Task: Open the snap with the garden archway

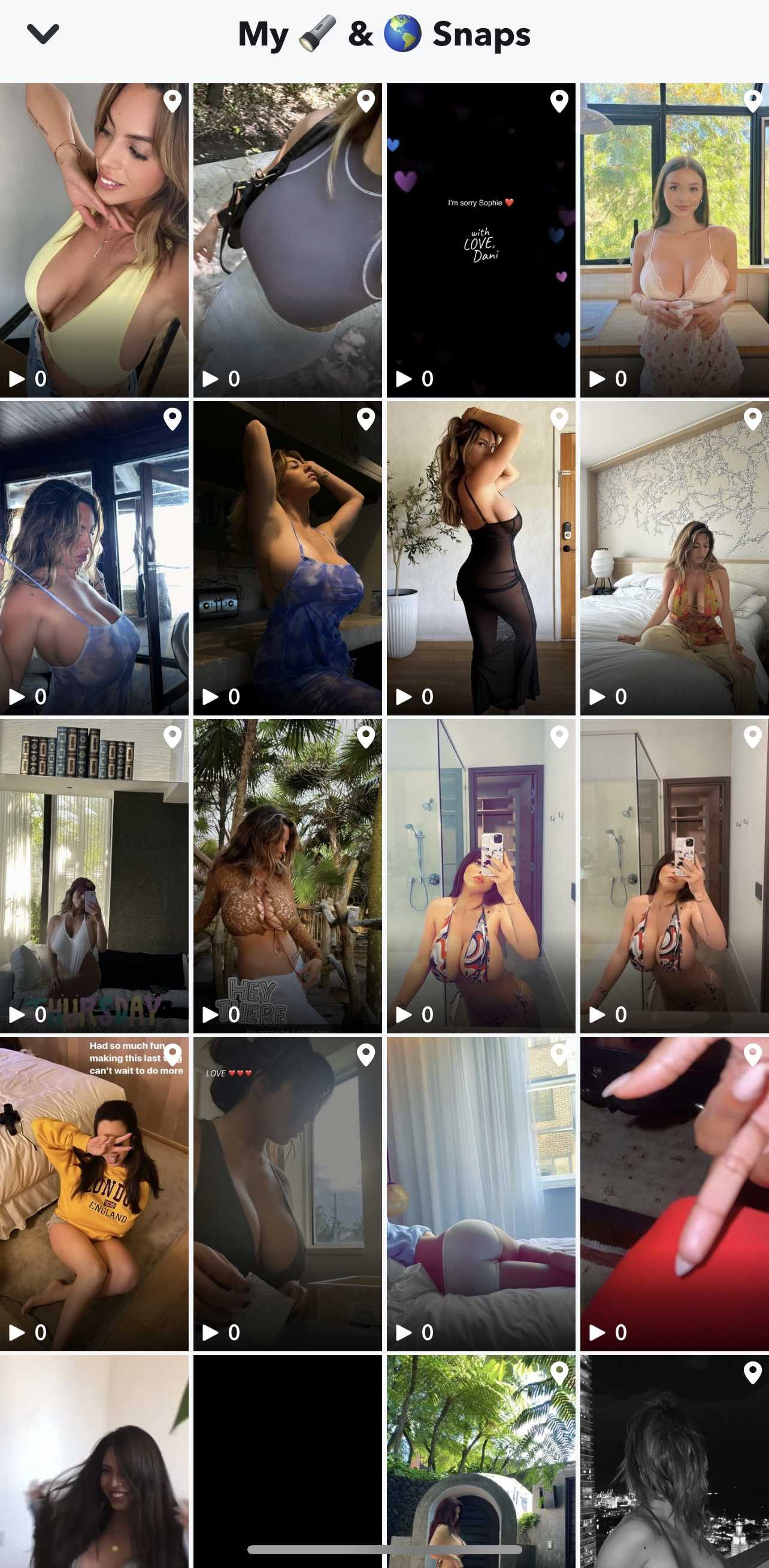Action: point(480,1461)
